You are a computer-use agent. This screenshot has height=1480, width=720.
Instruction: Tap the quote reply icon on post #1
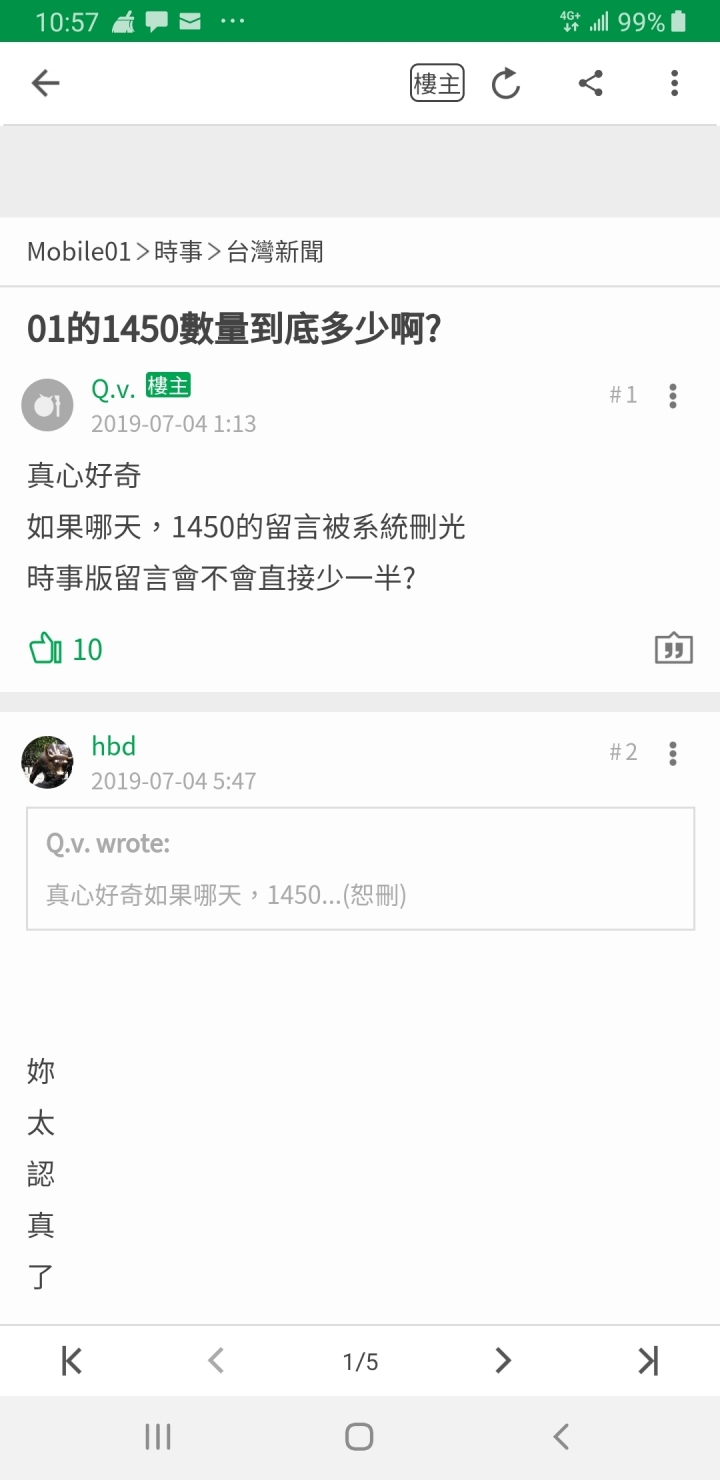(673, 648)
